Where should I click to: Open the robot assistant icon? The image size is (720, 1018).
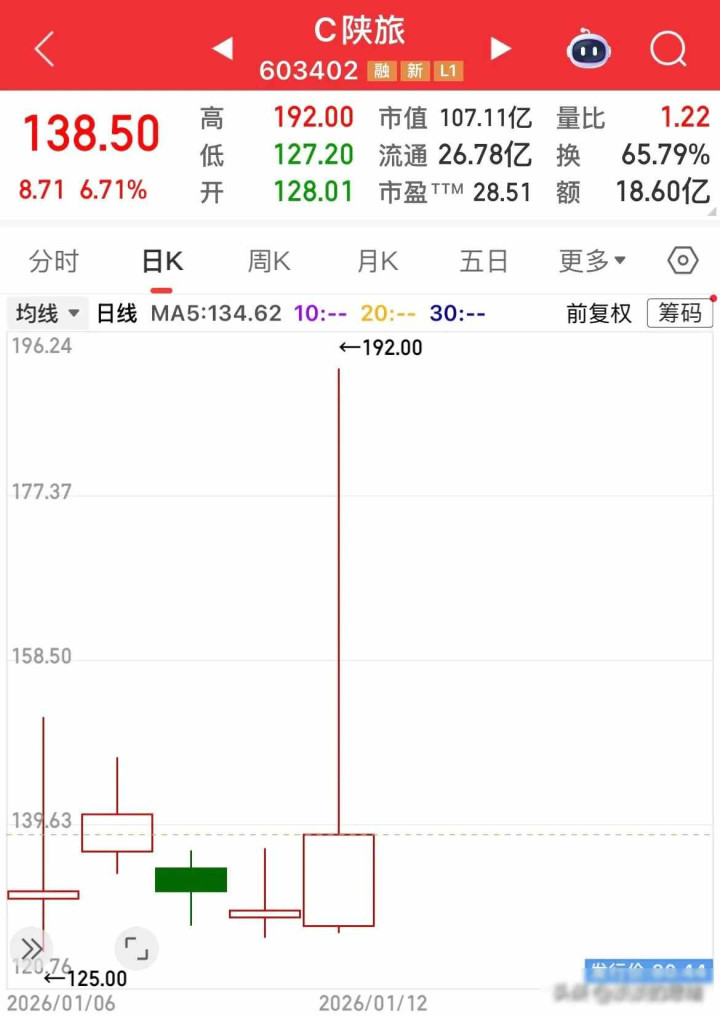[589, 48]
